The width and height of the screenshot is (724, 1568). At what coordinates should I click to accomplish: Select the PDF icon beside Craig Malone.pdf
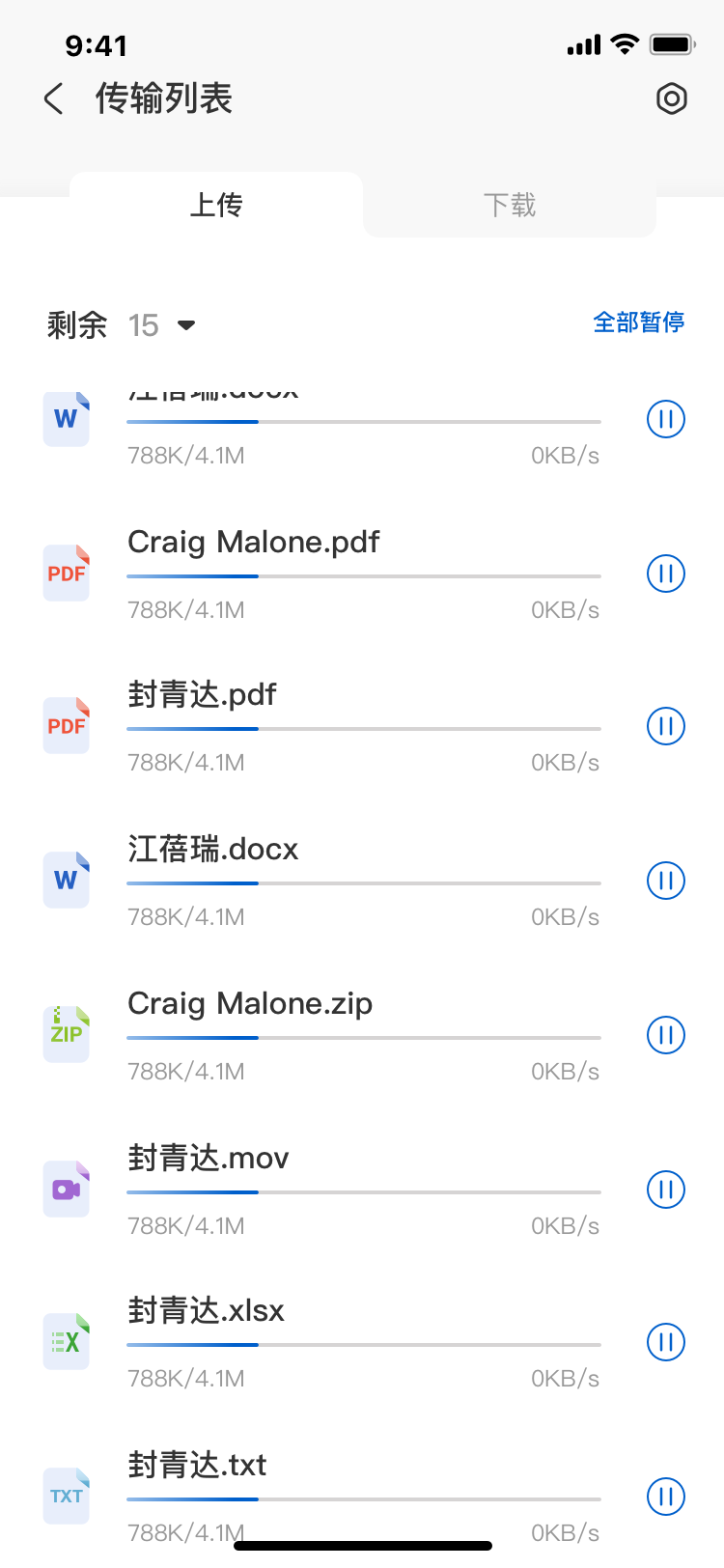pos(66,573)
